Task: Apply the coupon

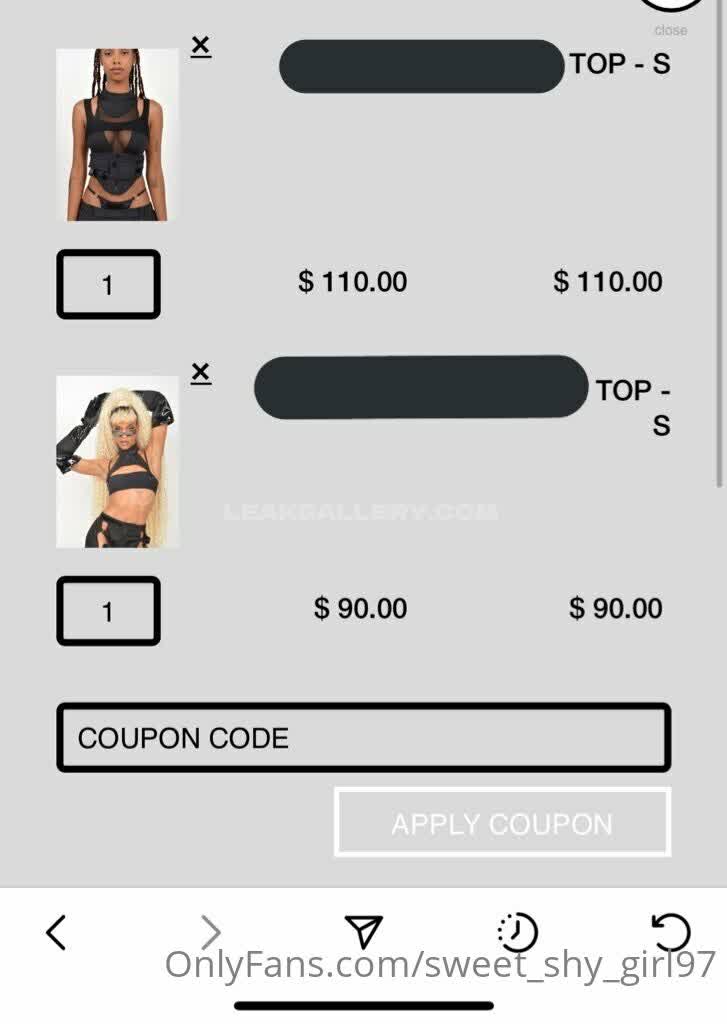Action: 502,823
